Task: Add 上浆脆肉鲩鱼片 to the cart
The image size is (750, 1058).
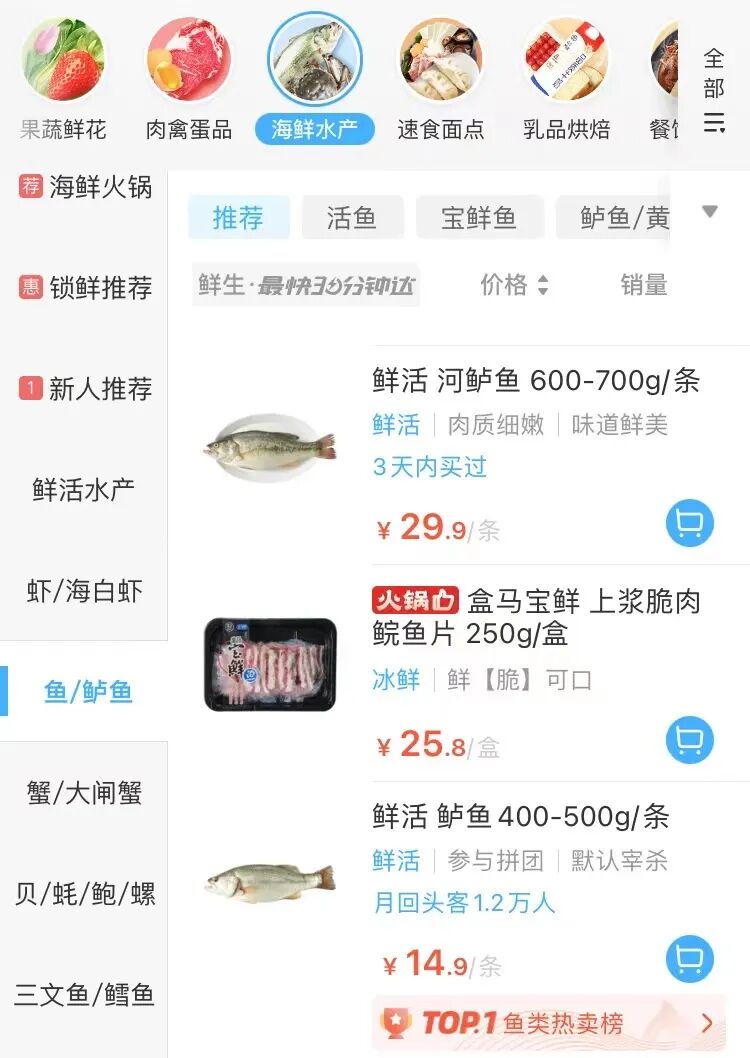Action: (x=689, y=740)
